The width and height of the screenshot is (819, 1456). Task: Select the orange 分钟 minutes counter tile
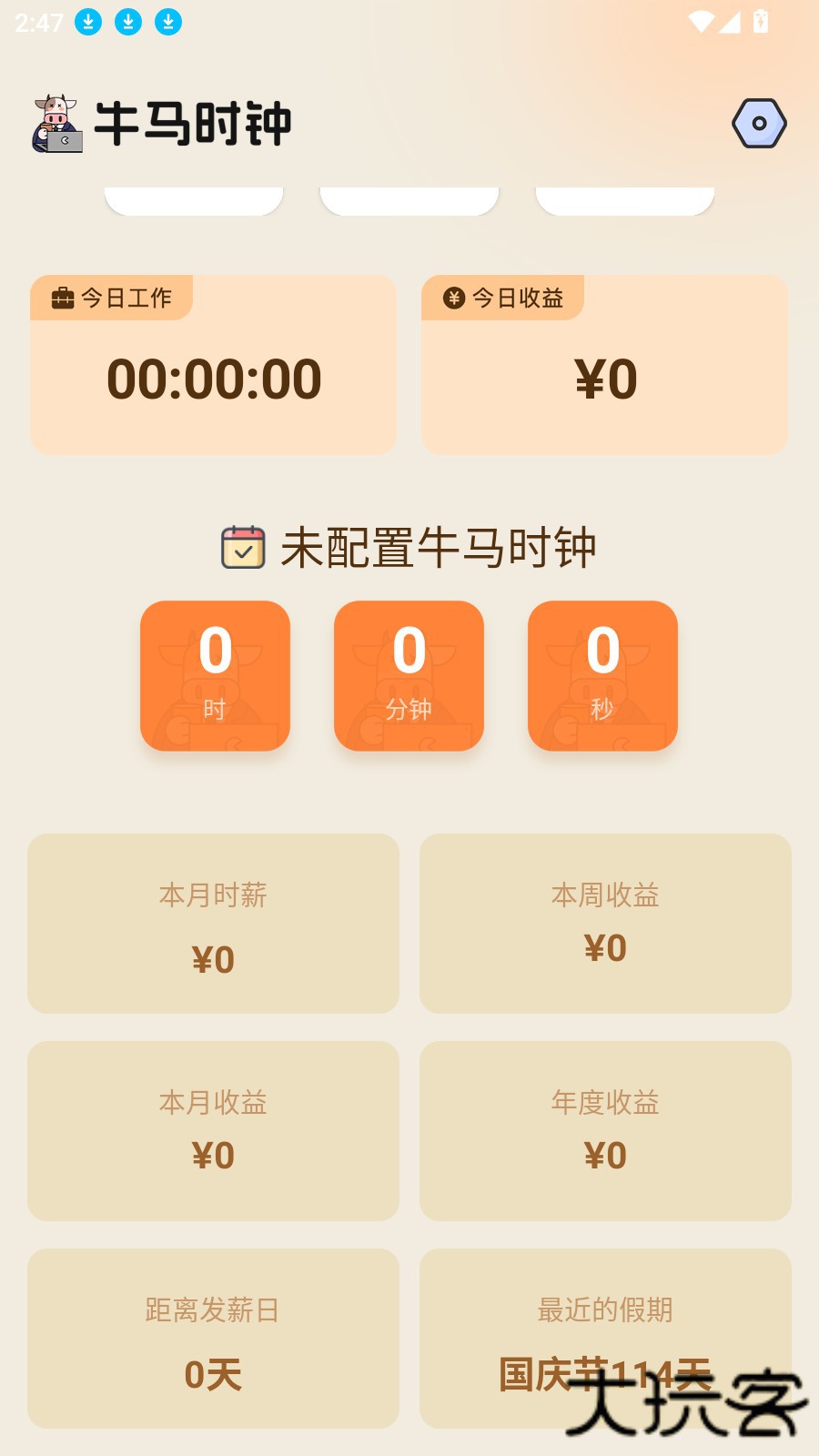tap(409, 675)
